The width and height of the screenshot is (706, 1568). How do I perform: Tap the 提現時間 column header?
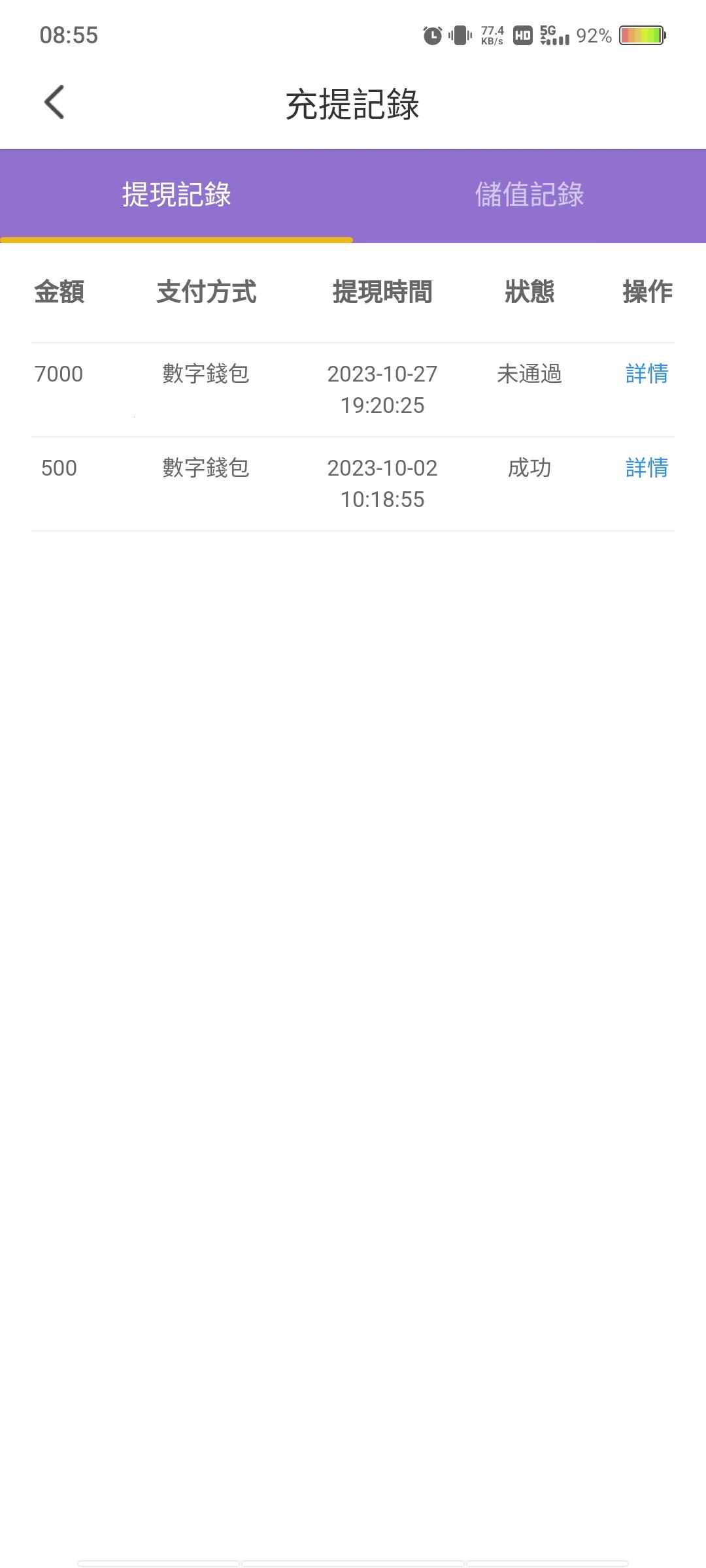point(382,293)
